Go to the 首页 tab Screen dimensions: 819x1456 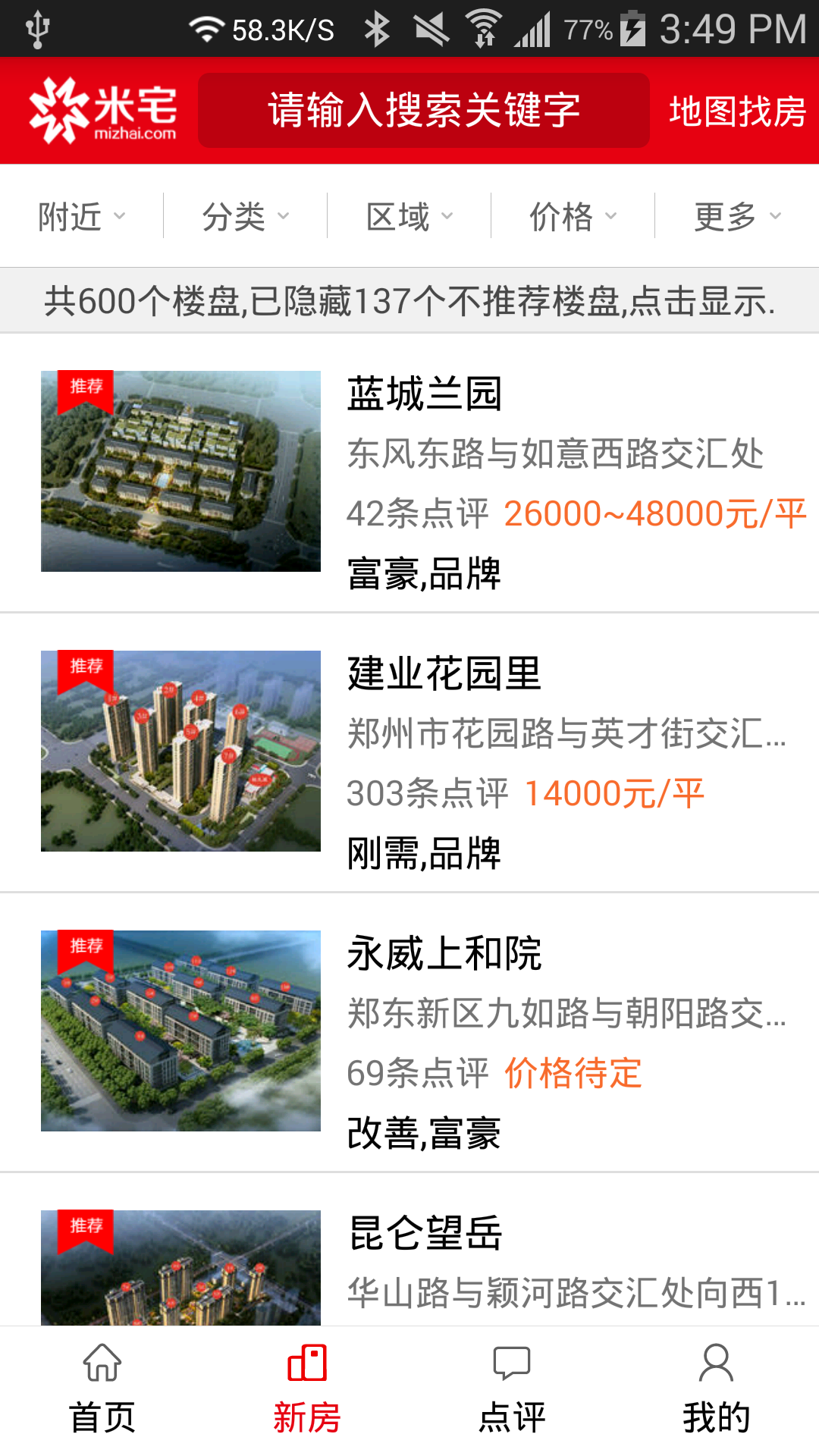pyautogui.click(x=102, y=1389)
